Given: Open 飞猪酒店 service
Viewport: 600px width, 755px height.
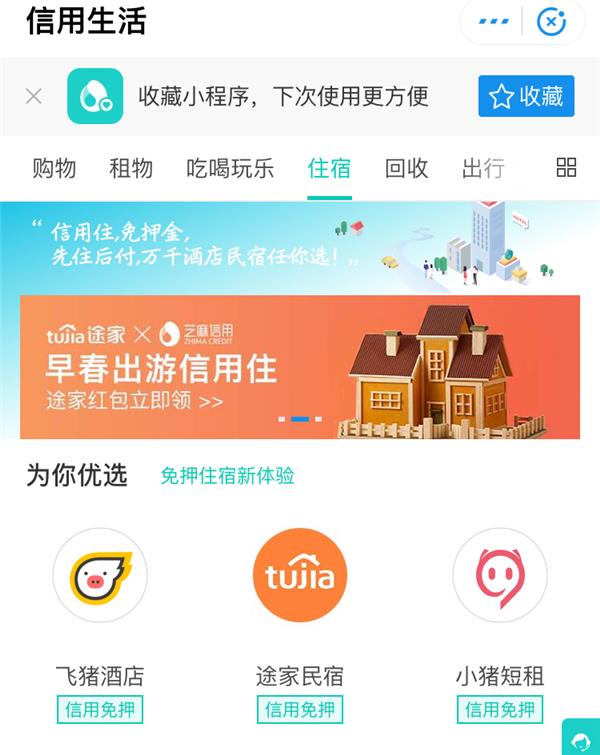Looking at the screenshot, I should (100, 576).
